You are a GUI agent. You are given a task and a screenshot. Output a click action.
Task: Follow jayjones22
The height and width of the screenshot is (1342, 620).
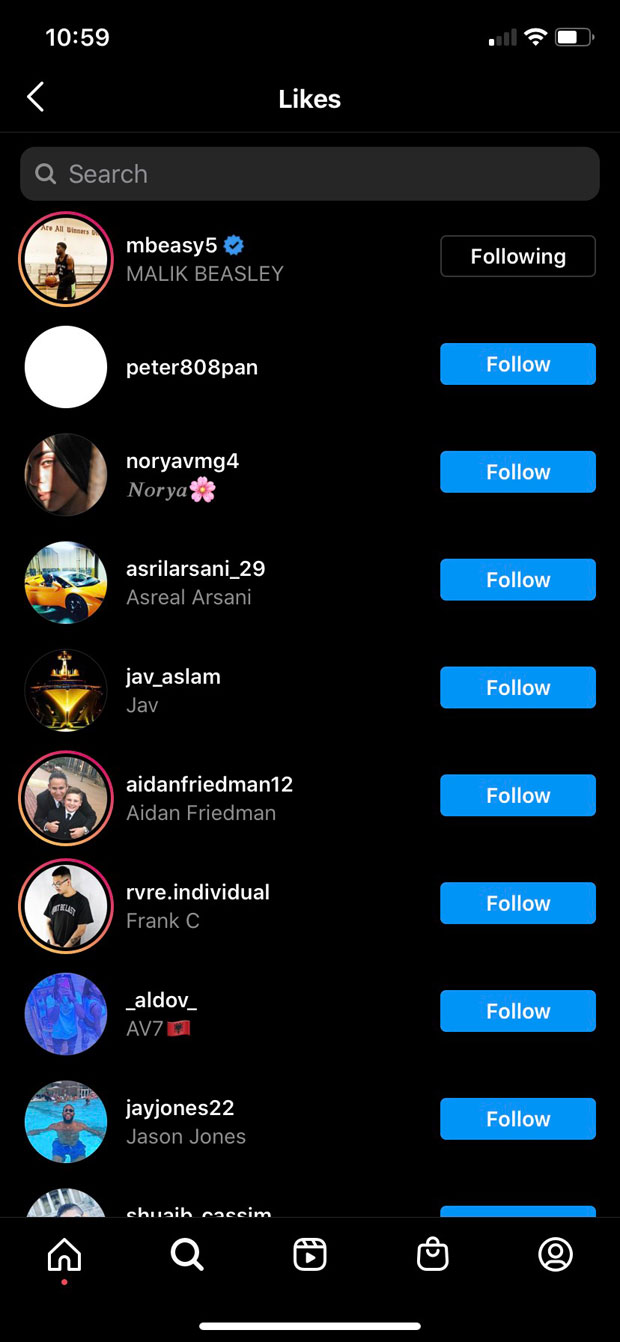[517, 1120]
